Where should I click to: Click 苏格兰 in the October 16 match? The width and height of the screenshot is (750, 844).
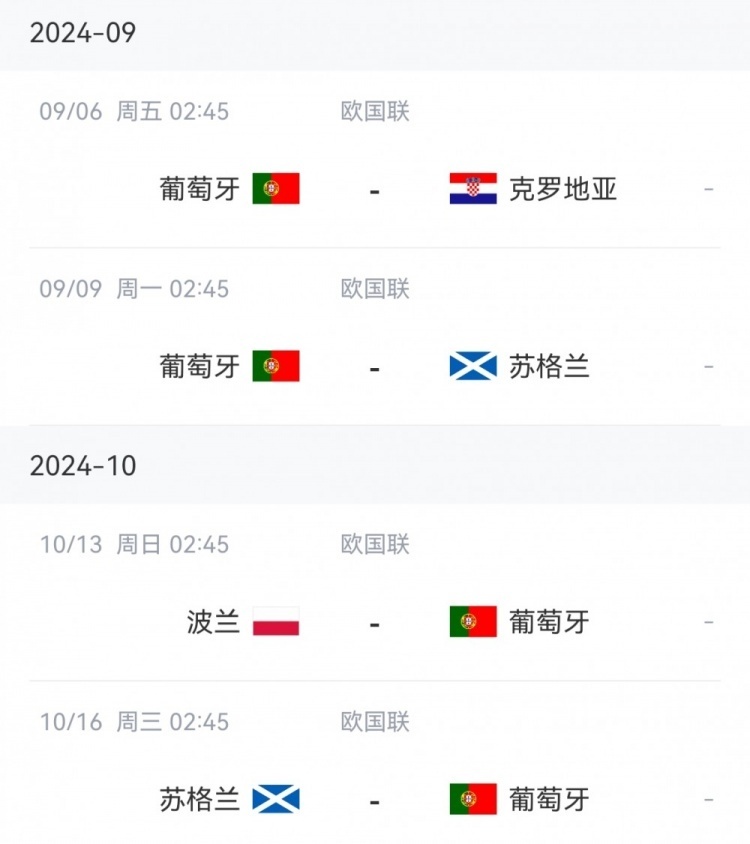pos(196,800)
